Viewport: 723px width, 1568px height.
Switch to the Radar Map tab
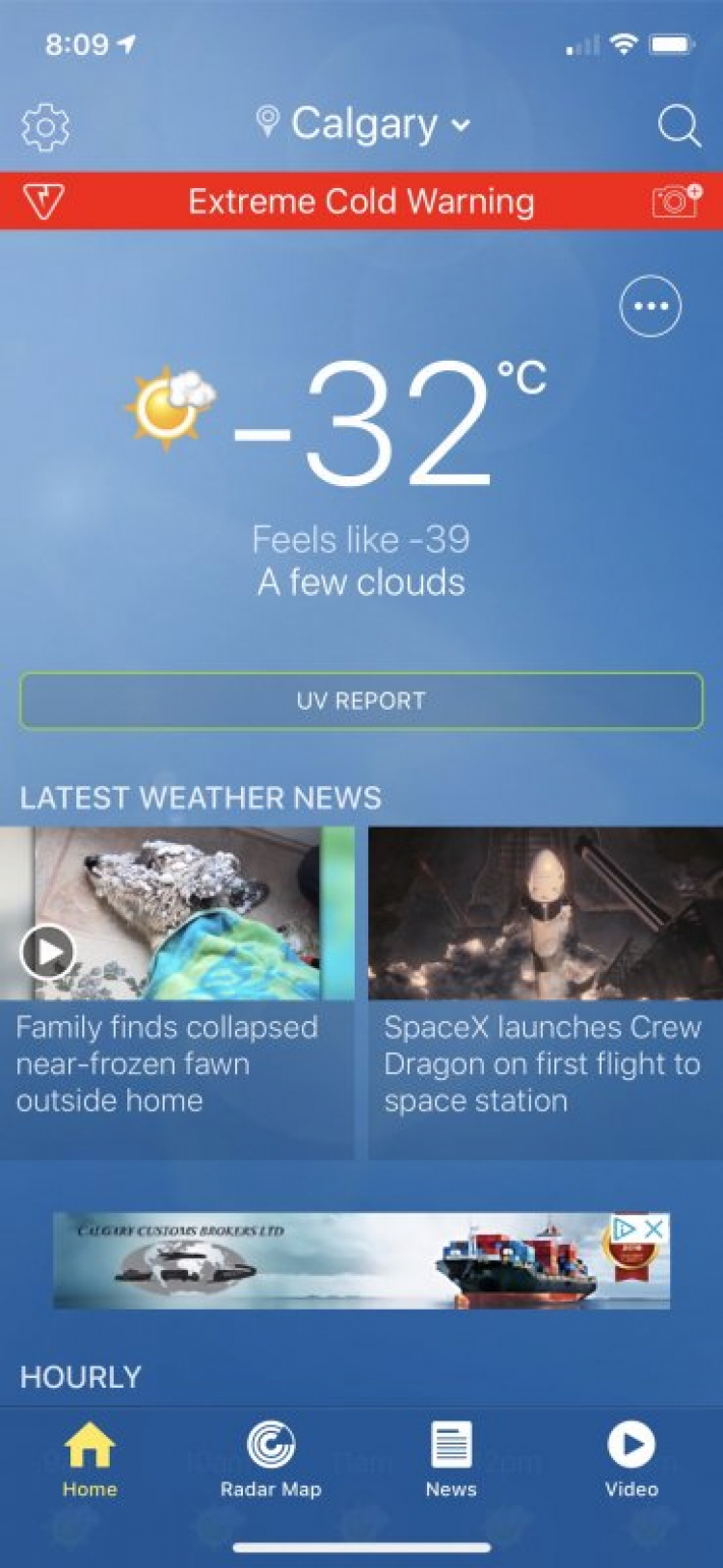tap(271, 1458)
